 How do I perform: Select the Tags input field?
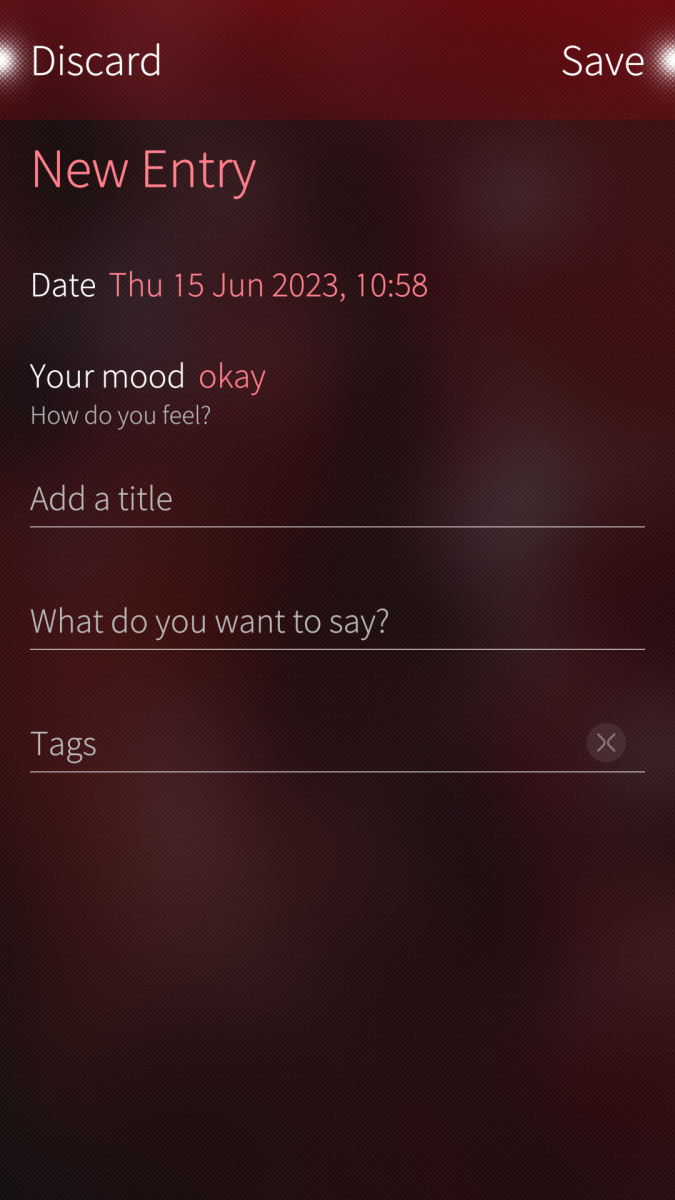pos(300,745)
